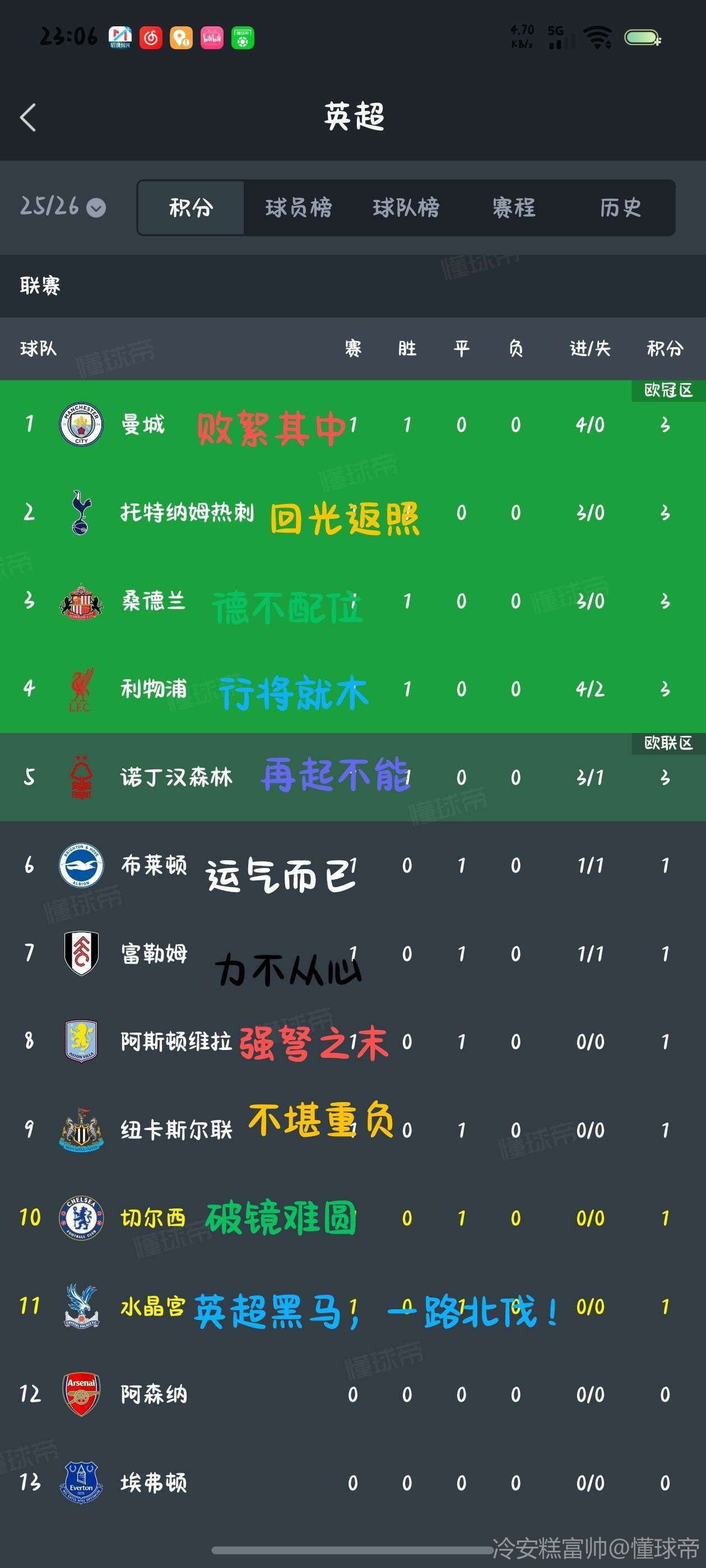Open the 埃弗顿 team row
This screenshot has height=1568, width=706.
[154, 1483]
